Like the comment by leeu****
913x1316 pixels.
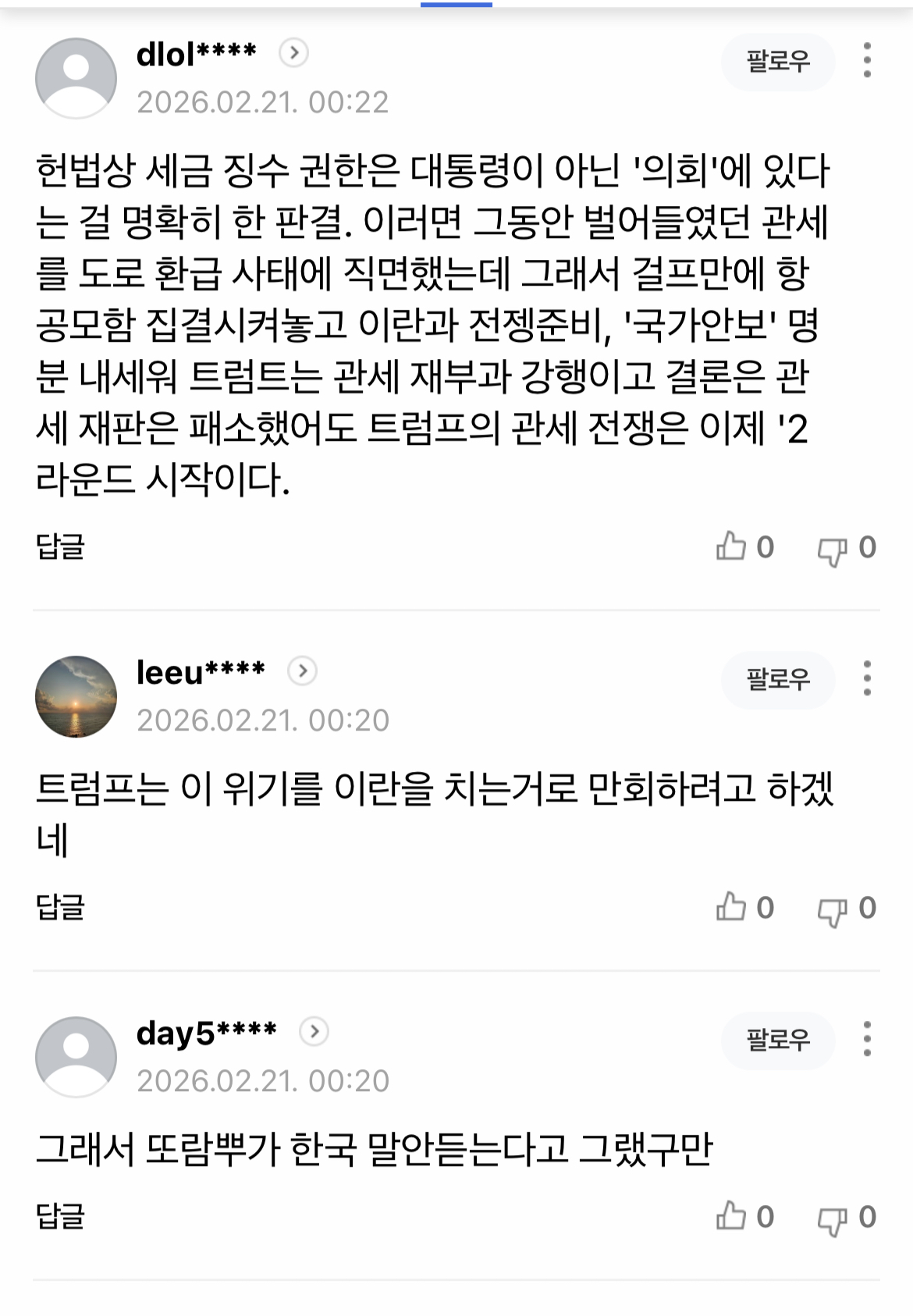731,907
